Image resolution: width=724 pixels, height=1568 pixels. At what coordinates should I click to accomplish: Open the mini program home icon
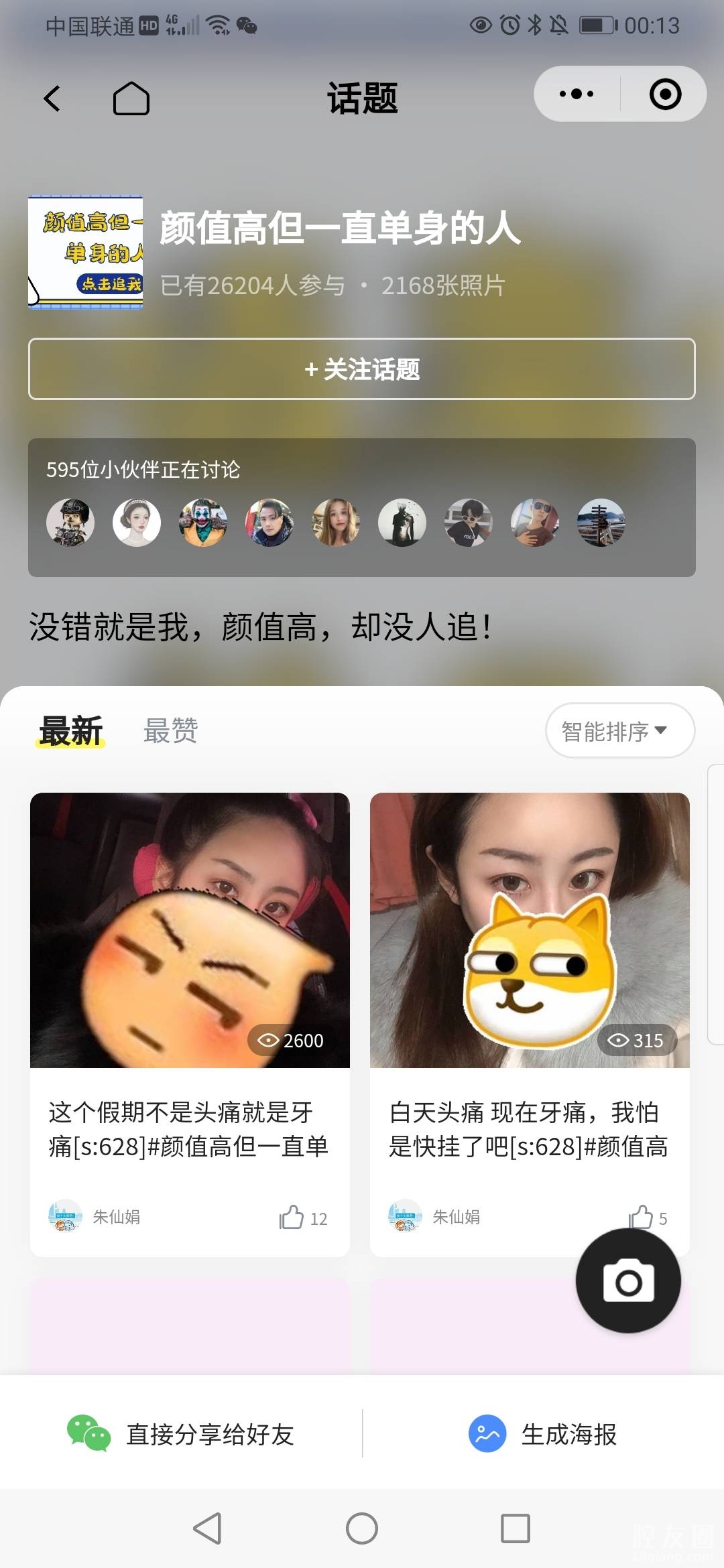coord(131,99)
